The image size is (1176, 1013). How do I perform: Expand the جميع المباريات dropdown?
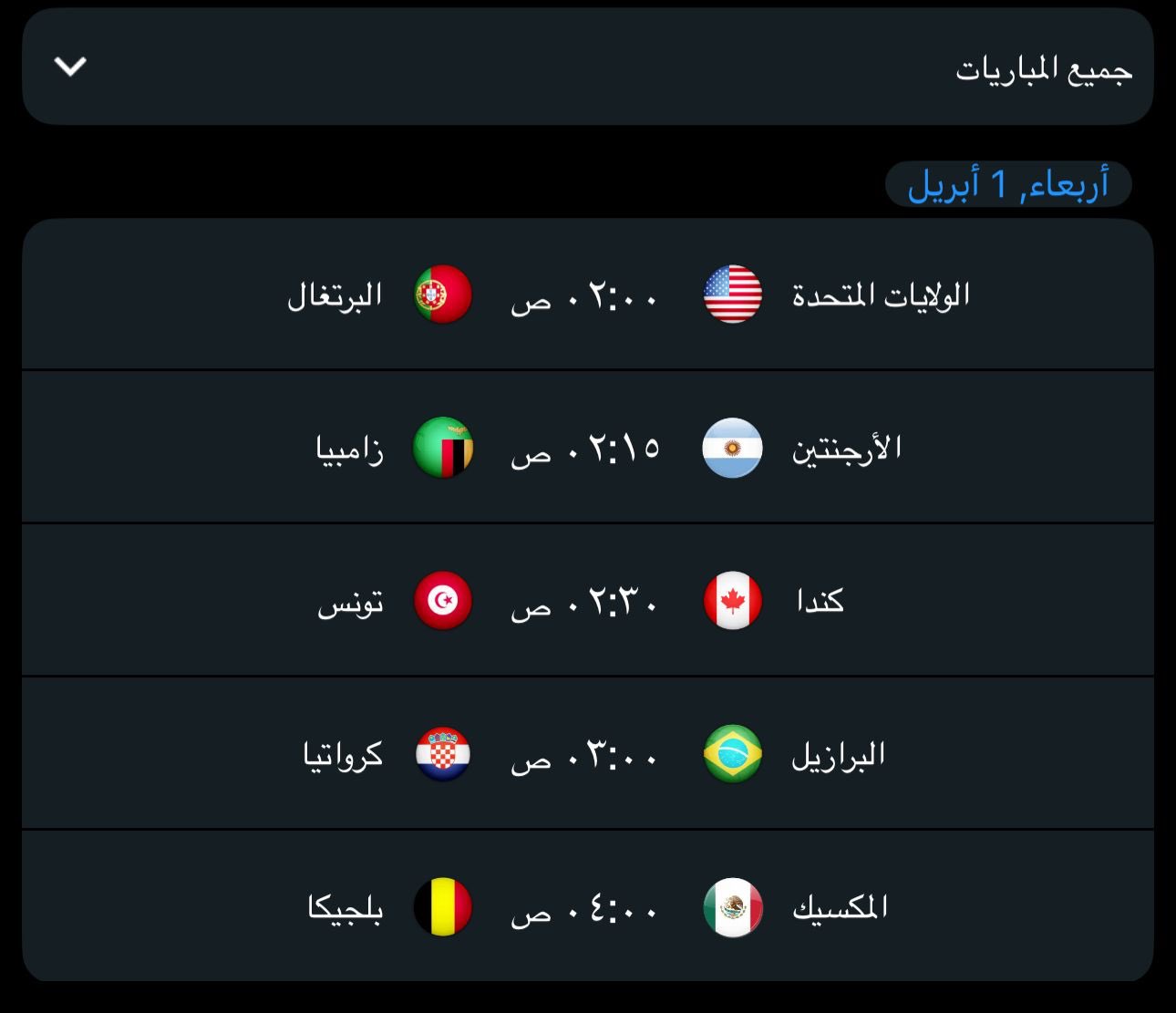coord(587,67)
